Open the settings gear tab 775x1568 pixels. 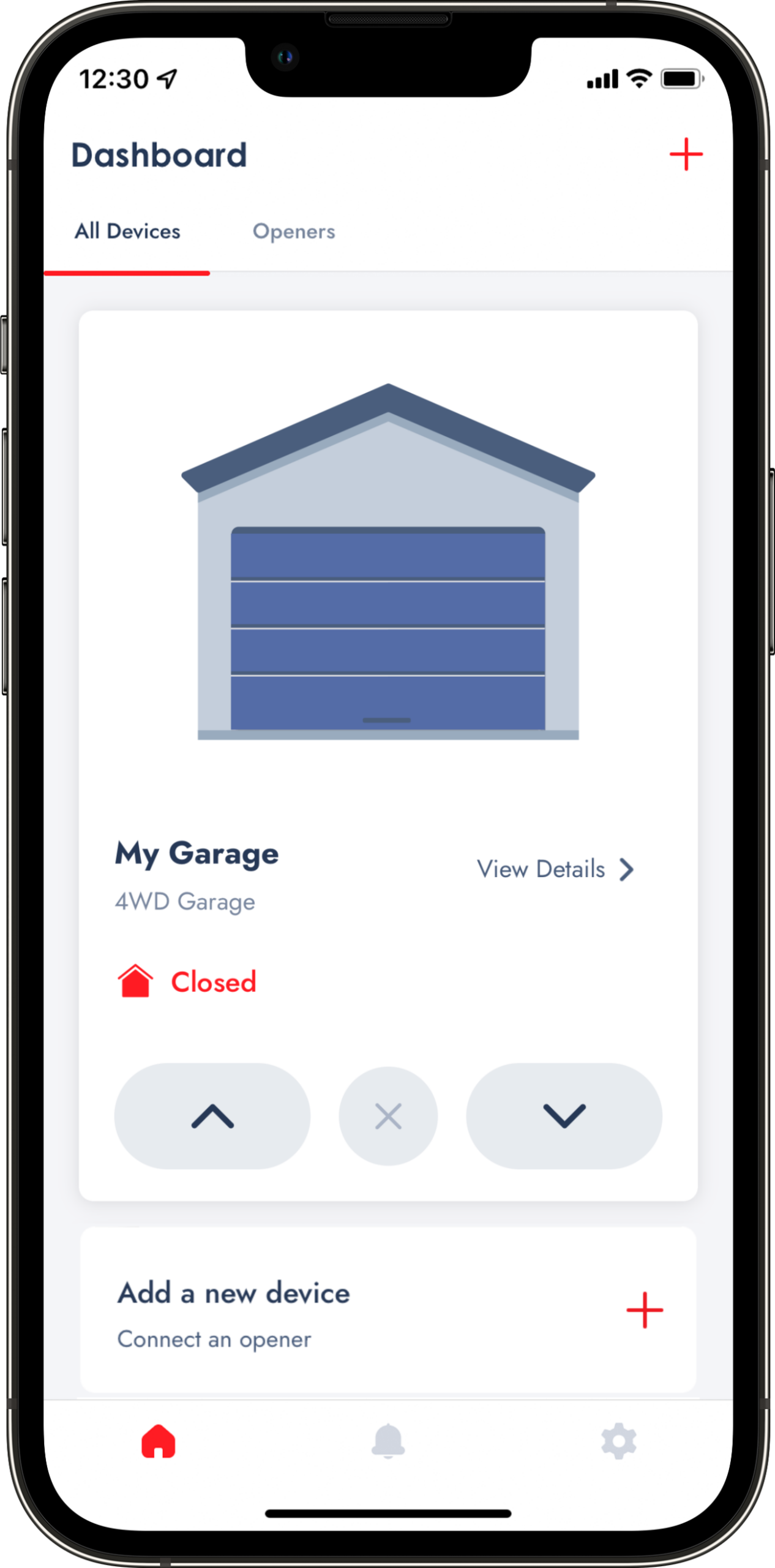(x=618, y=1441)
